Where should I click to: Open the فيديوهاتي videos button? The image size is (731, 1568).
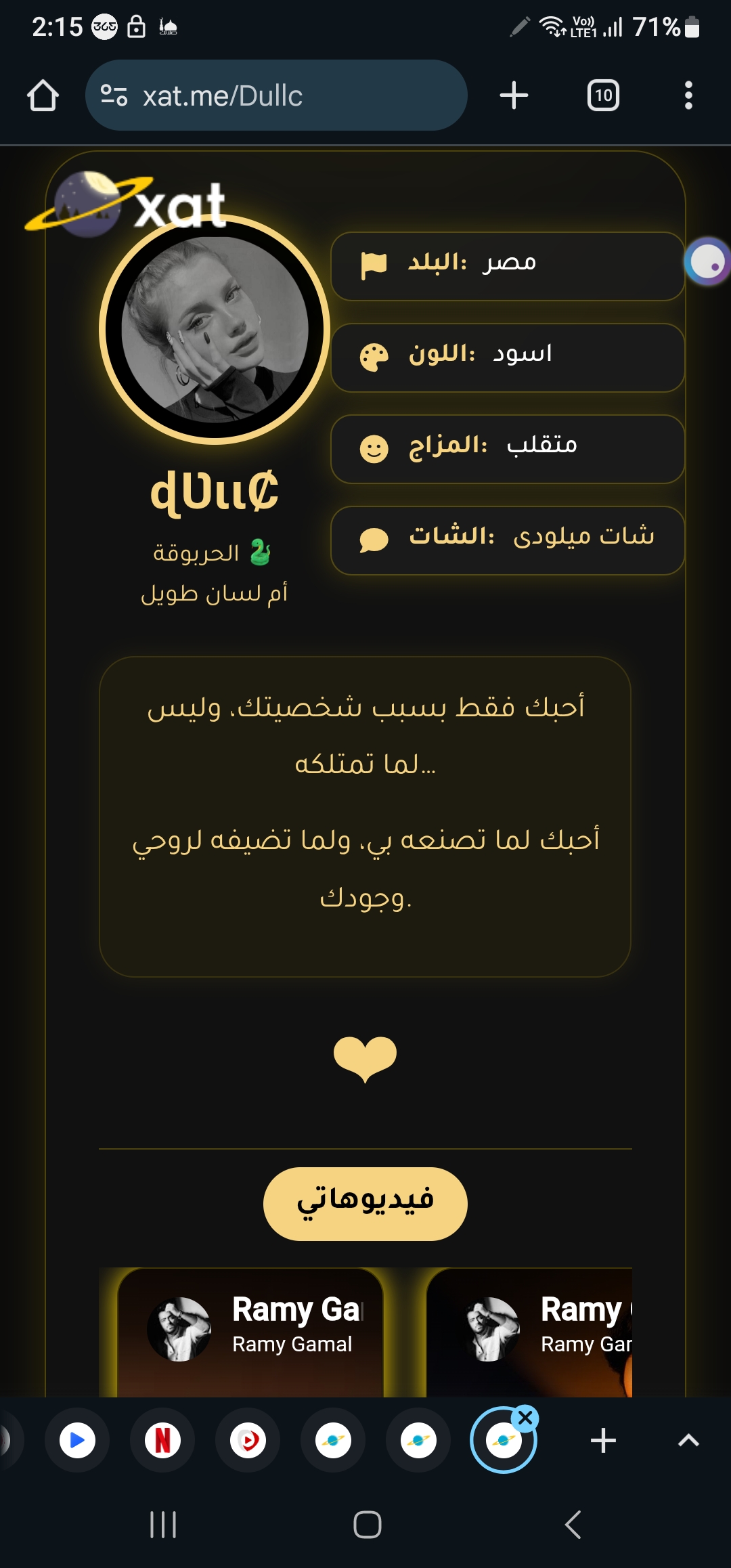365,1203
